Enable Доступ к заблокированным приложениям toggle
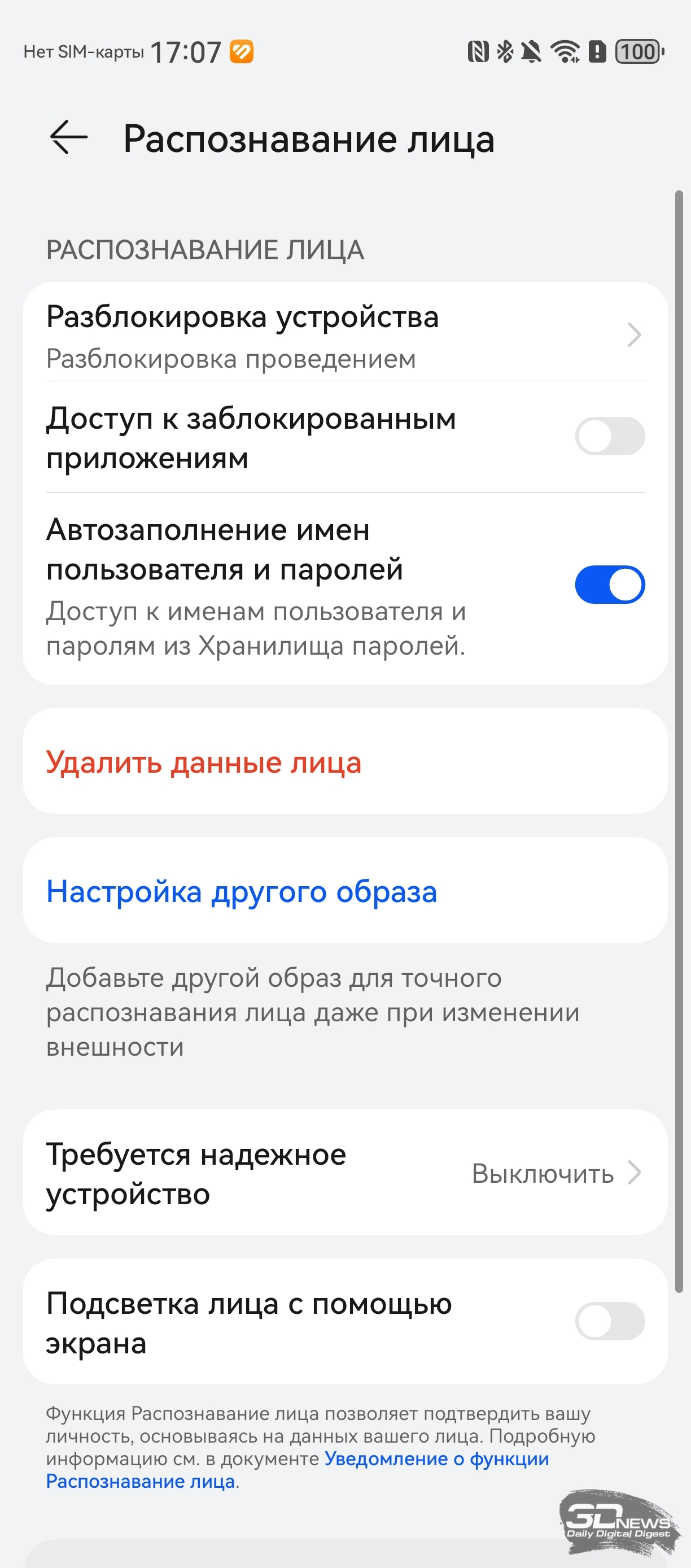Image resolution: width=691 pixels, height=1568 pixels. [610, 437]
